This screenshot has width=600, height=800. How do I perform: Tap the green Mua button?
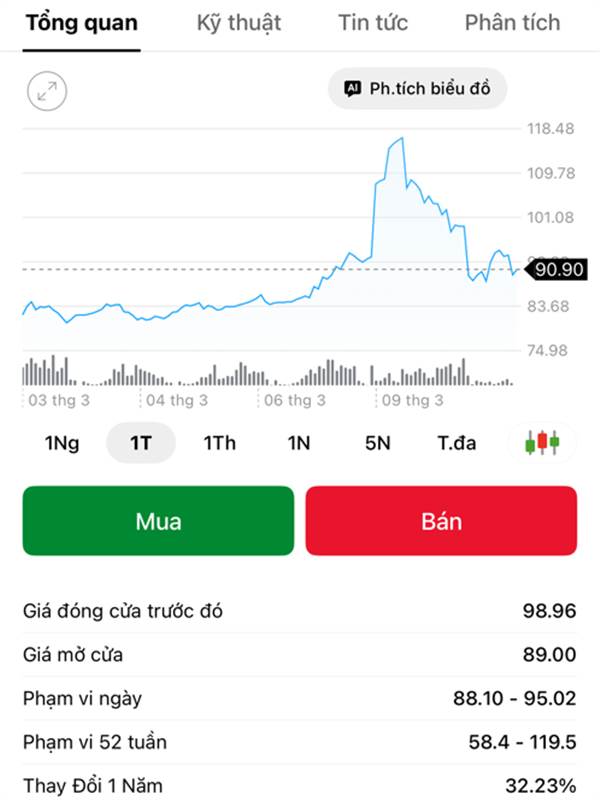coord(158,521)
